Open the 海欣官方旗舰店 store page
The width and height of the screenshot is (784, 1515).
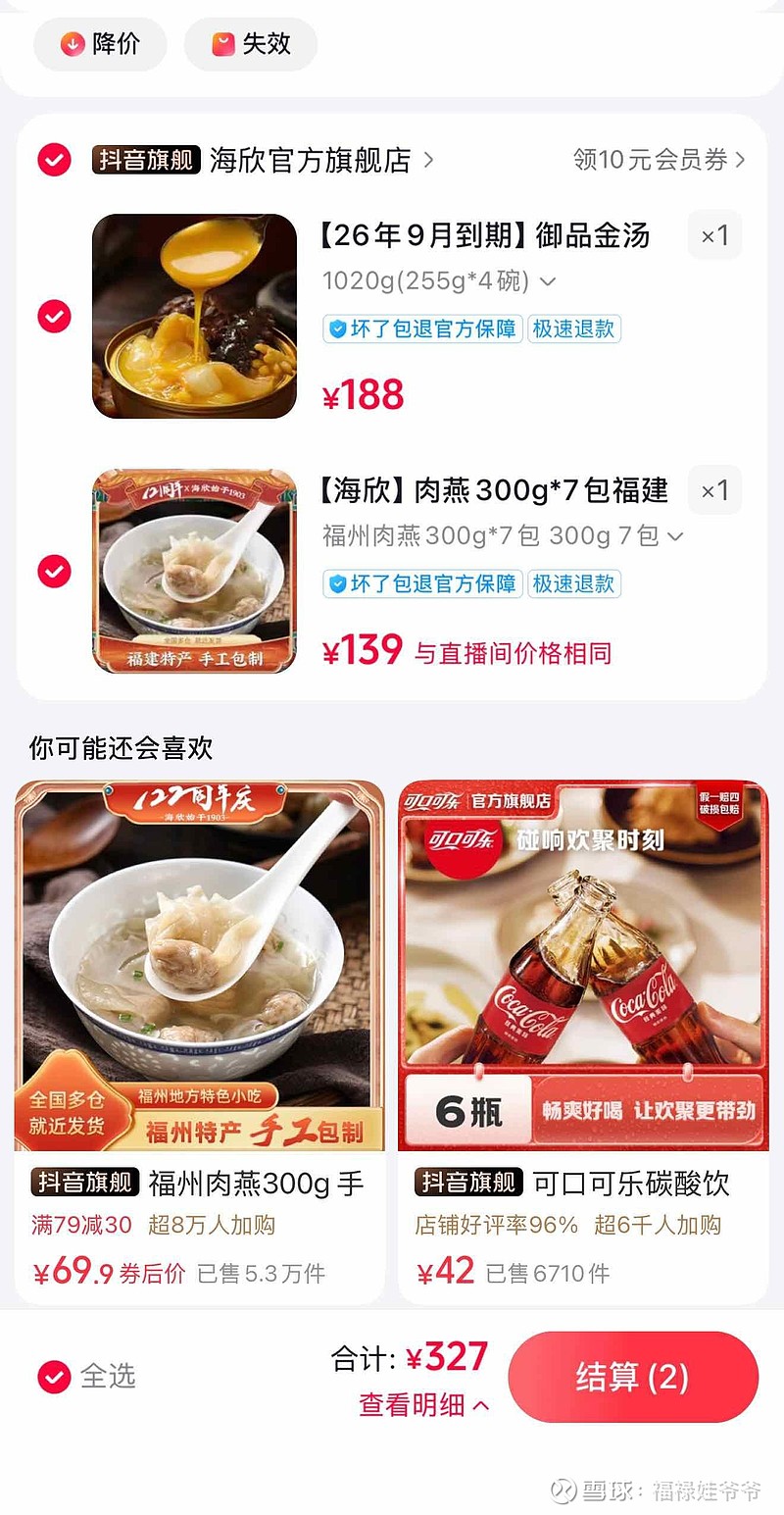[x=310, y=160]
